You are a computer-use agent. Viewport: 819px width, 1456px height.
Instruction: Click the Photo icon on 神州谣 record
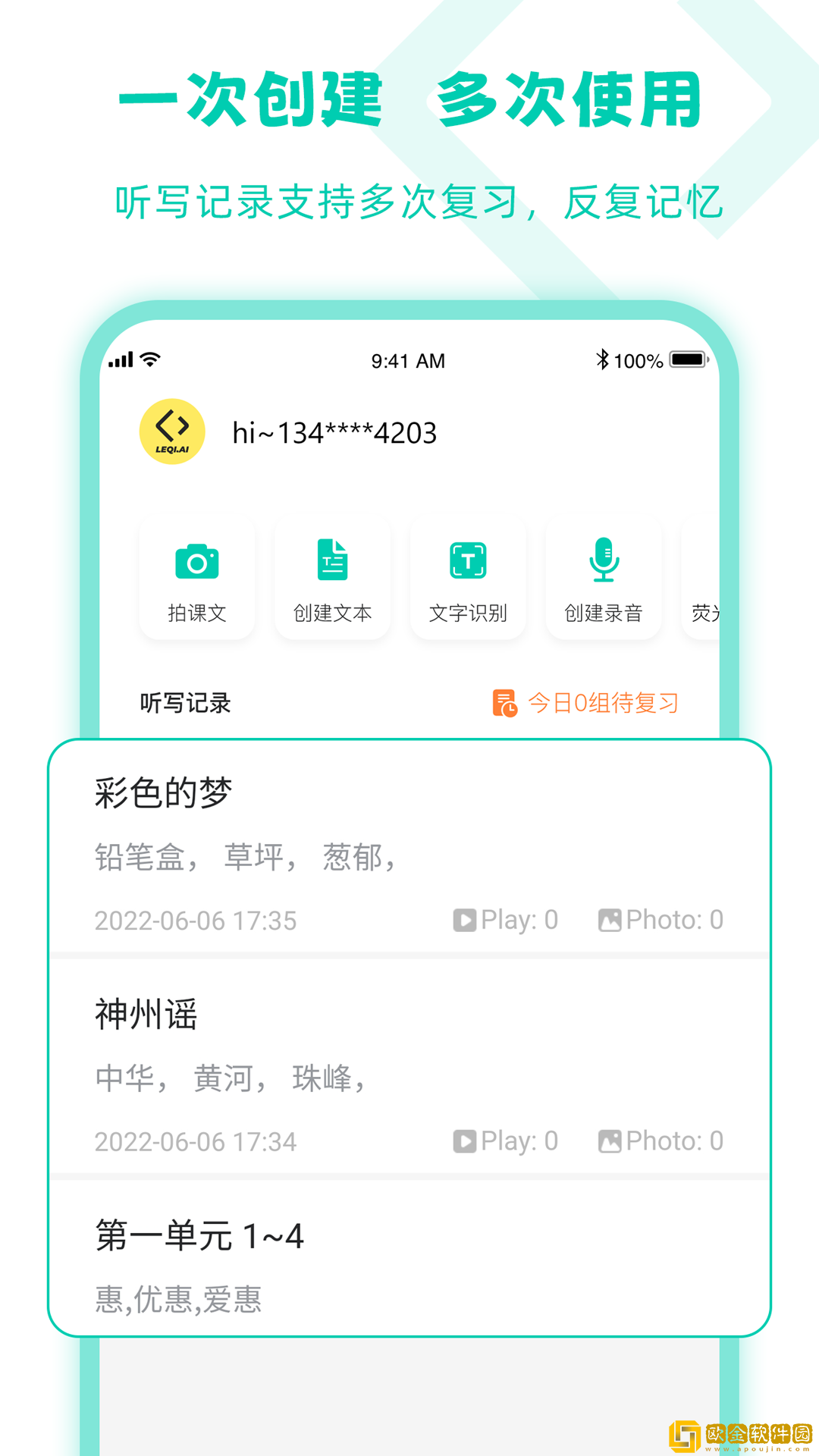pyautogui.click(x=611, y=1141)
